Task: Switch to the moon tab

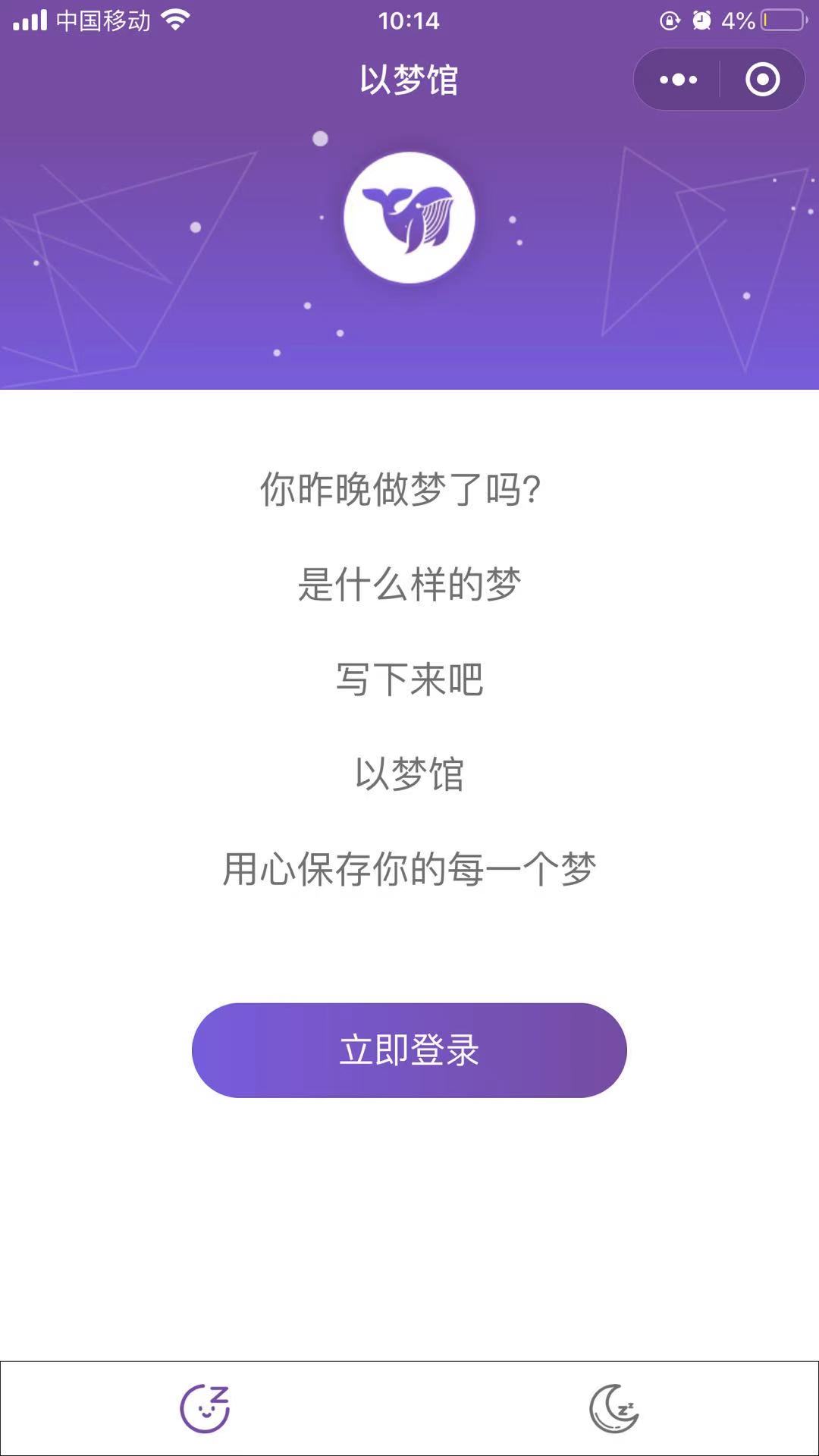Action: tap(614, 1408)
